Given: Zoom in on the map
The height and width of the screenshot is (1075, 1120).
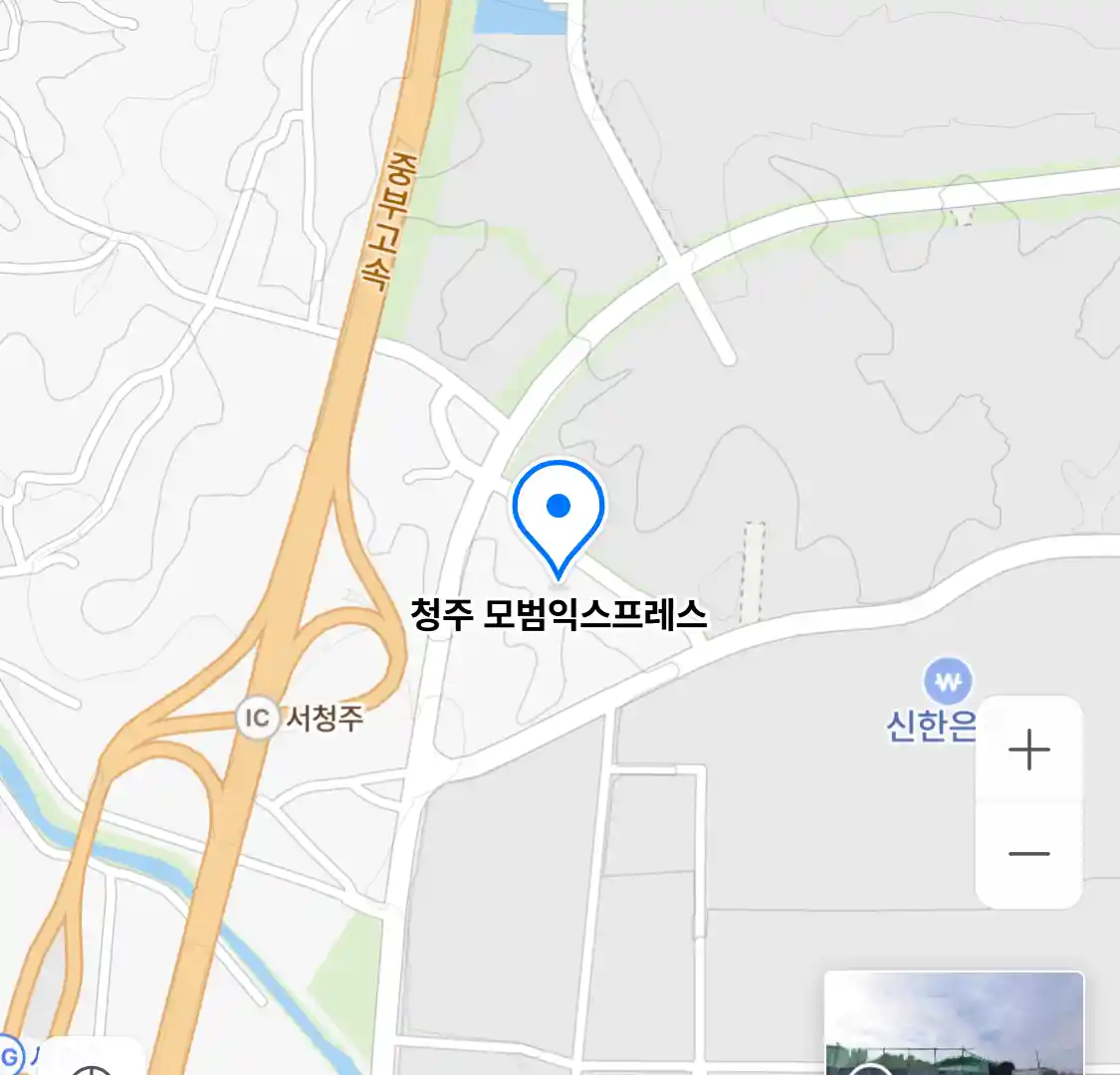Looking at the screenshot, I should [x=1028, y=750].
